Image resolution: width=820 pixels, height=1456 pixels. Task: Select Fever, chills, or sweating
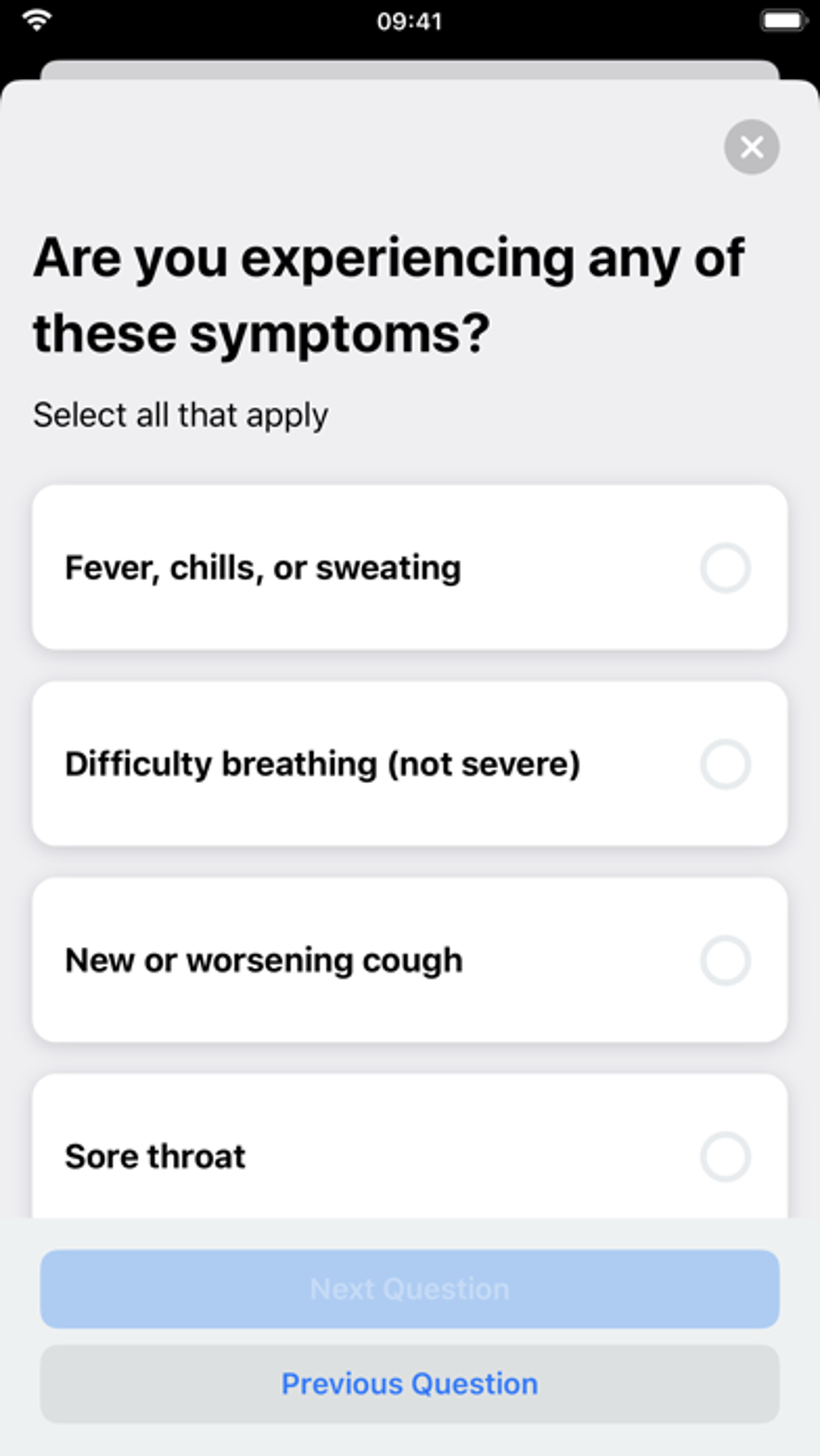tap(409, 568)
